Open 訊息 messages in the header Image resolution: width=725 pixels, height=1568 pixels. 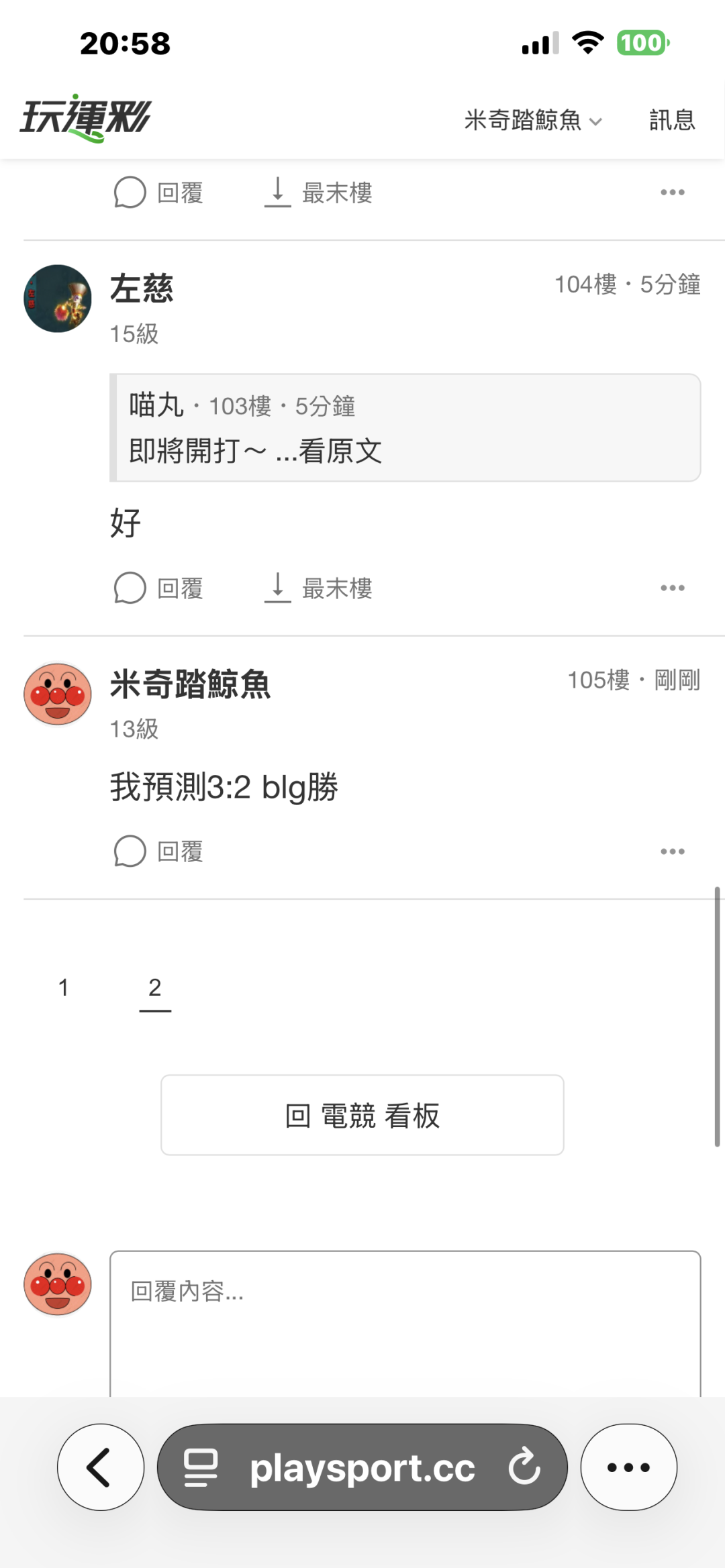click(671, 120)
